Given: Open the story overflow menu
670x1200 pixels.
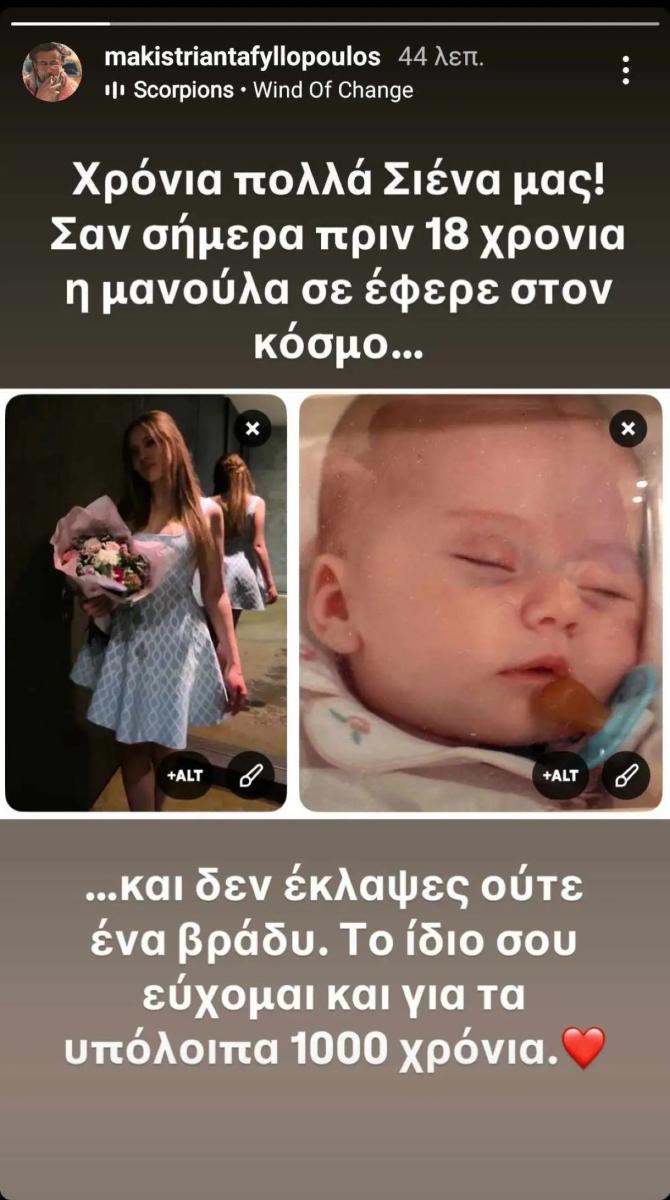Looking at the screenshot, I should tap(626, 70).
